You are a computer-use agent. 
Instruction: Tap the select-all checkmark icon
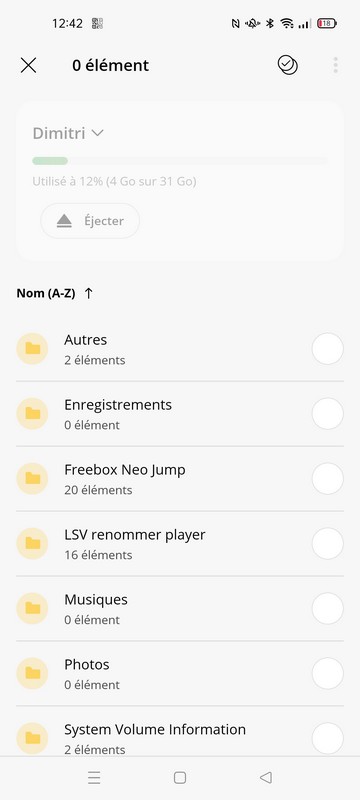288,65
